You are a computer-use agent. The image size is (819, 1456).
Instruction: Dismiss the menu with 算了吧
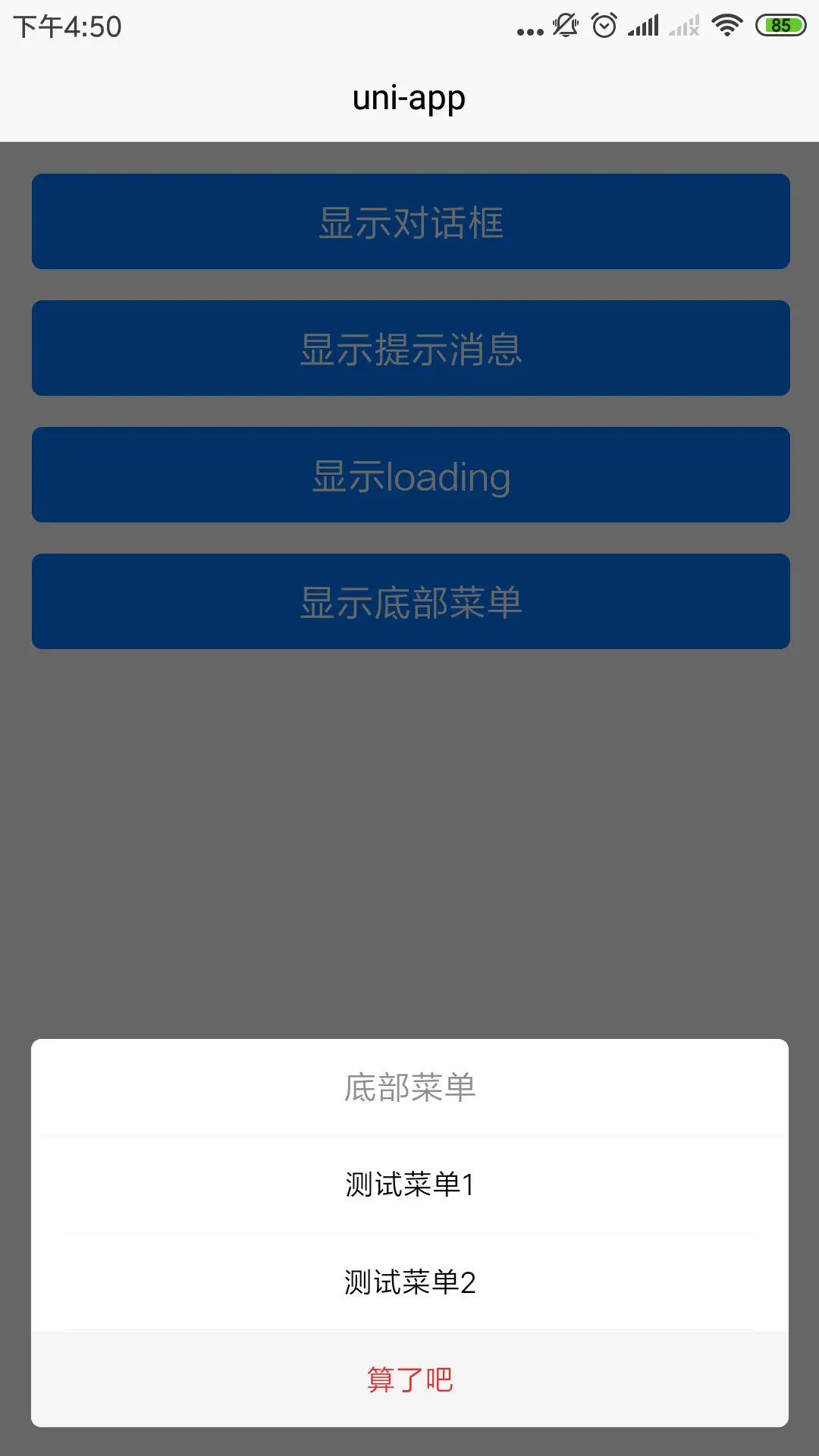coord(409,1379)
